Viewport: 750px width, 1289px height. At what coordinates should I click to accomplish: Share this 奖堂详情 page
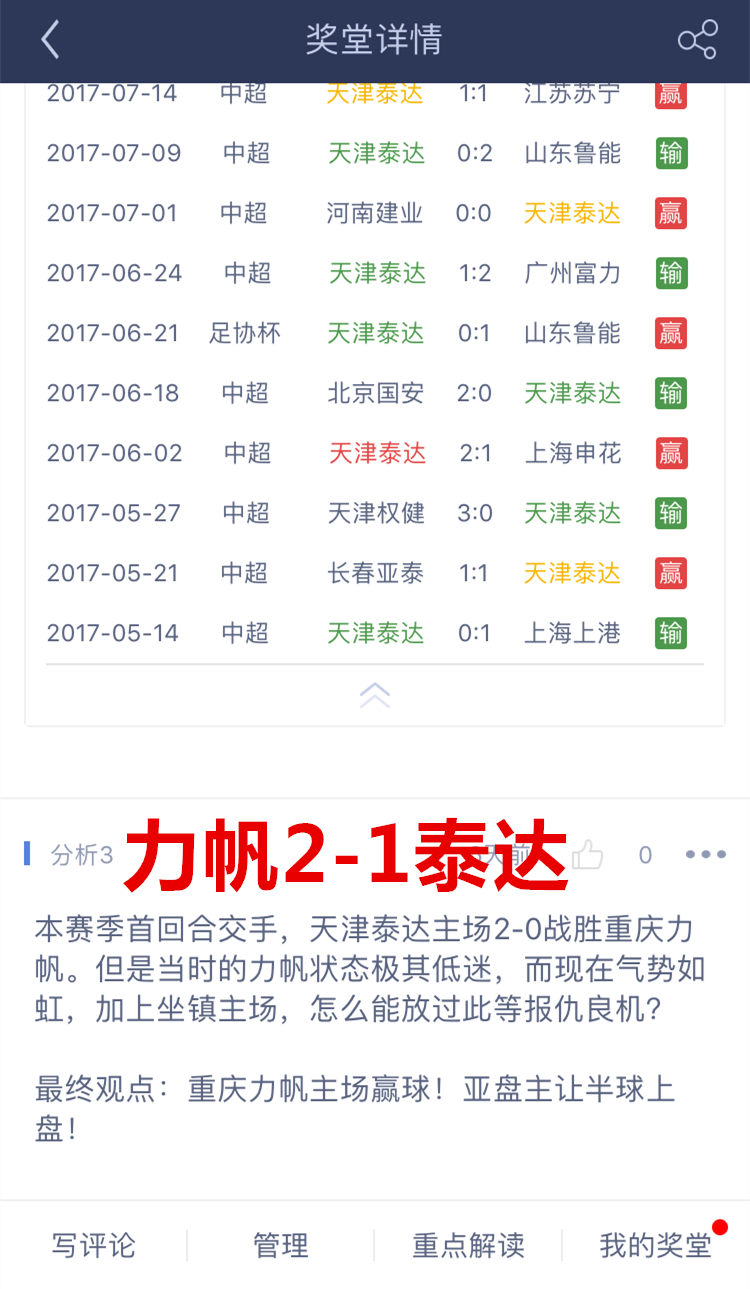[697, 40]
